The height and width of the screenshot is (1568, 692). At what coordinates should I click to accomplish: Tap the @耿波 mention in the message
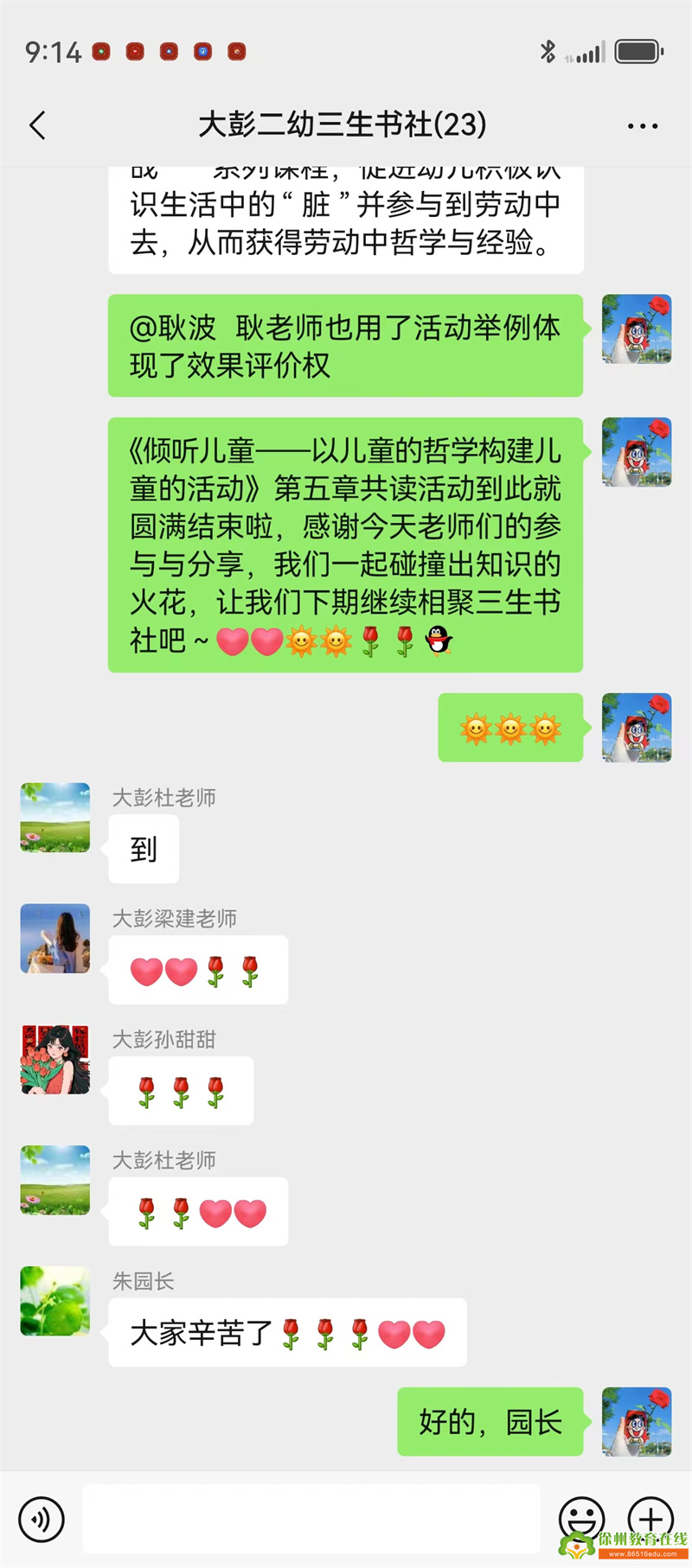click(172, 328)
